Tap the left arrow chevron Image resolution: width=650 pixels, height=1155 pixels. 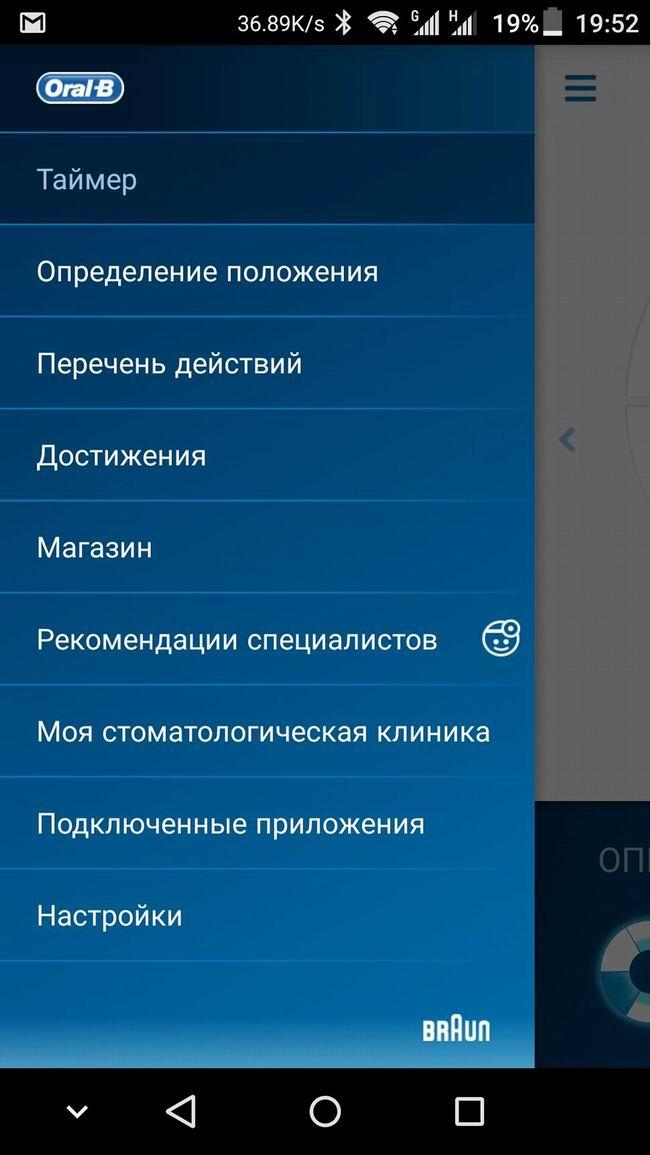tap(567, 439)
